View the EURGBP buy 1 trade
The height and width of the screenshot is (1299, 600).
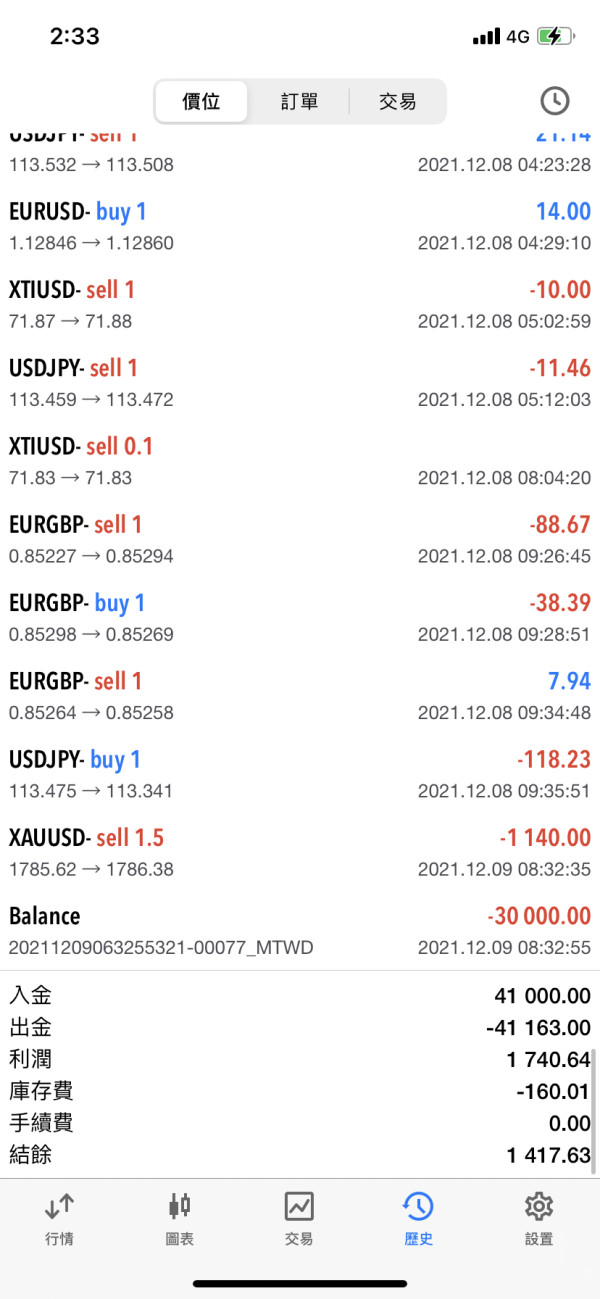pyautogui.click(x=300, y=618)
